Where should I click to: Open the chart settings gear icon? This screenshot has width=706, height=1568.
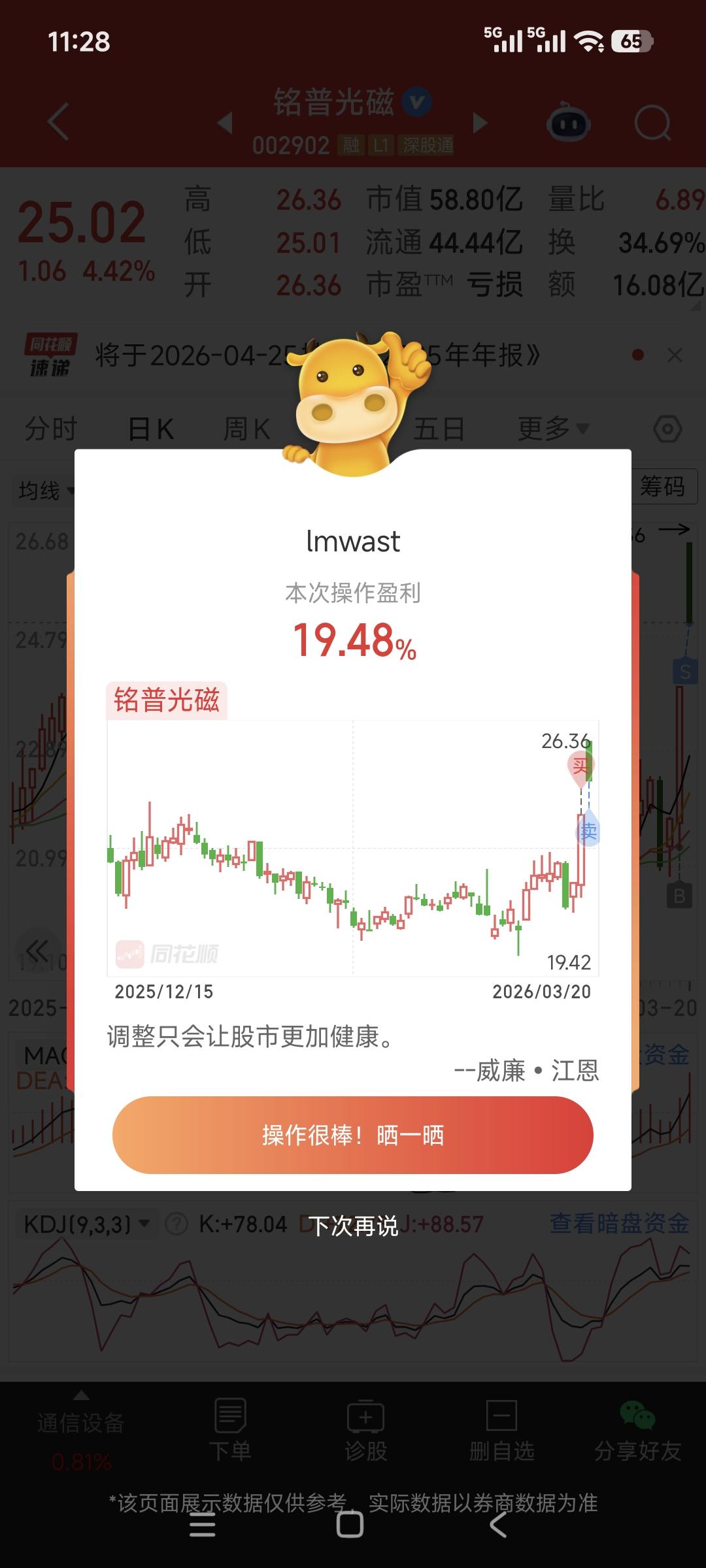tap(667, 428)
